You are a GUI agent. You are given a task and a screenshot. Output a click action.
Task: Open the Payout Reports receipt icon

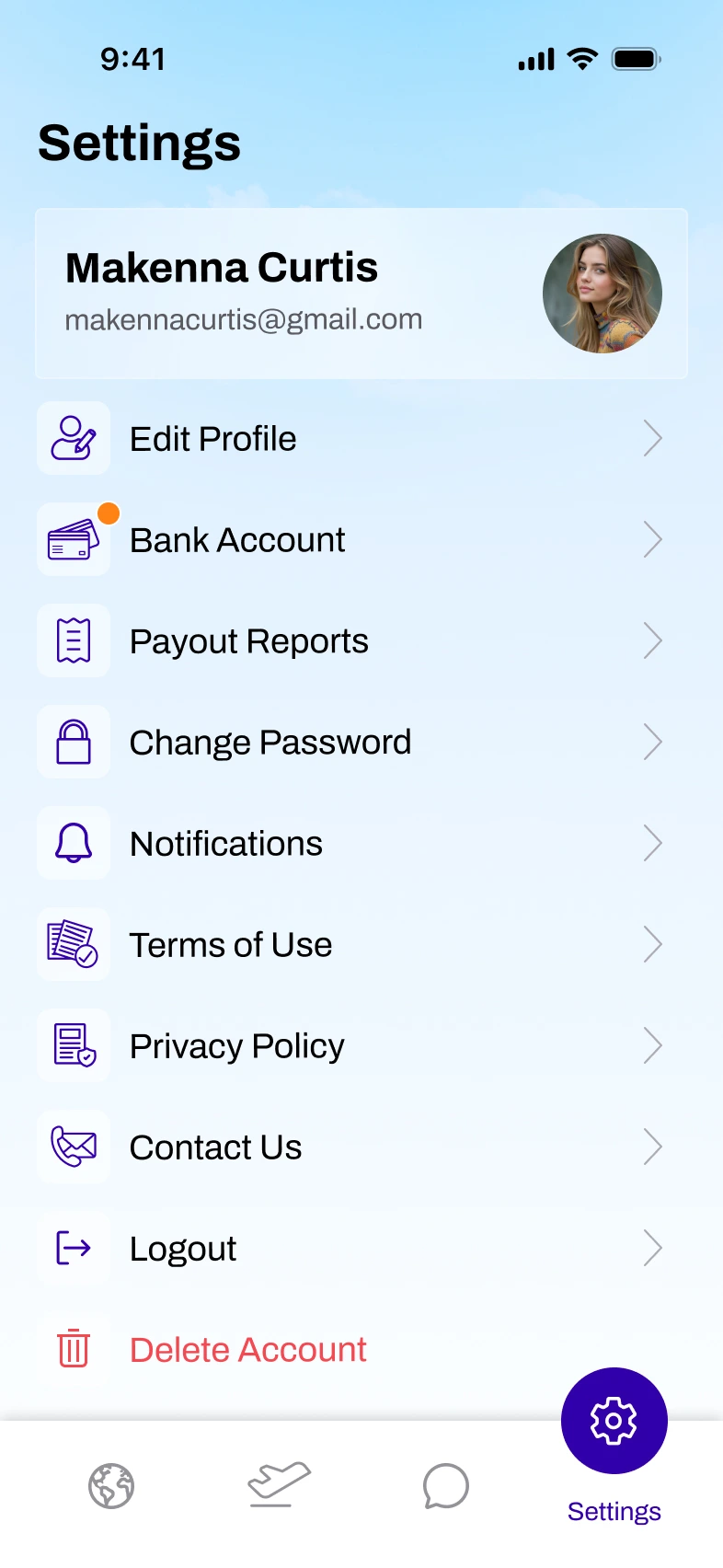point(74,640)
